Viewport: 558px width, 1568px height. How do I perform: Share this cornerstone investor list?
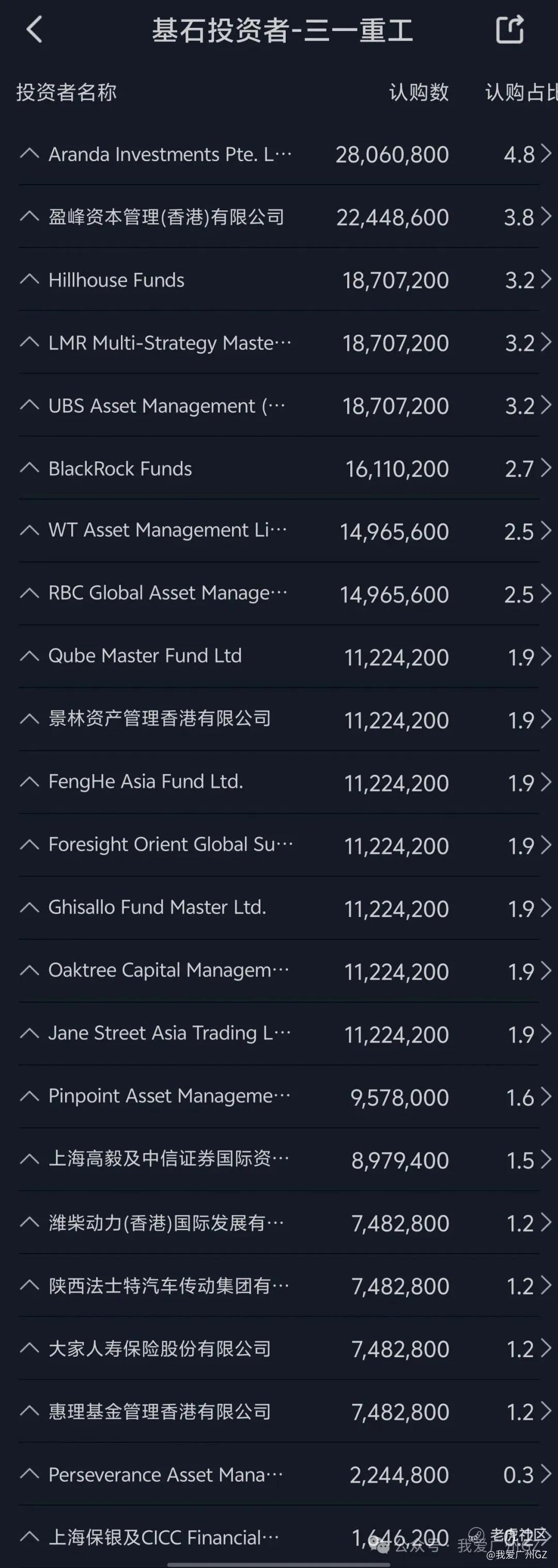coord(509,29)
